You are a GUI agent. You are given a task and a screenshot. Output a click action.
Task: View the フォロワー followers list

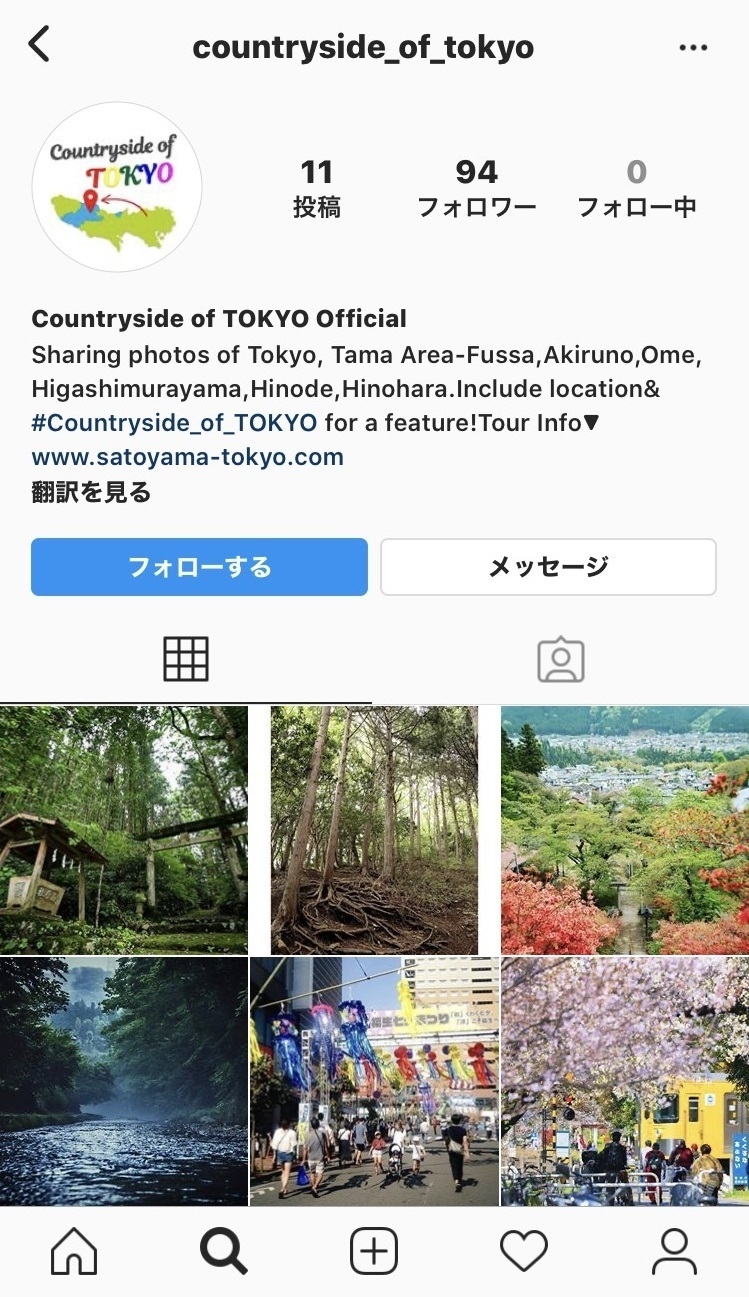tap(476, 188)
